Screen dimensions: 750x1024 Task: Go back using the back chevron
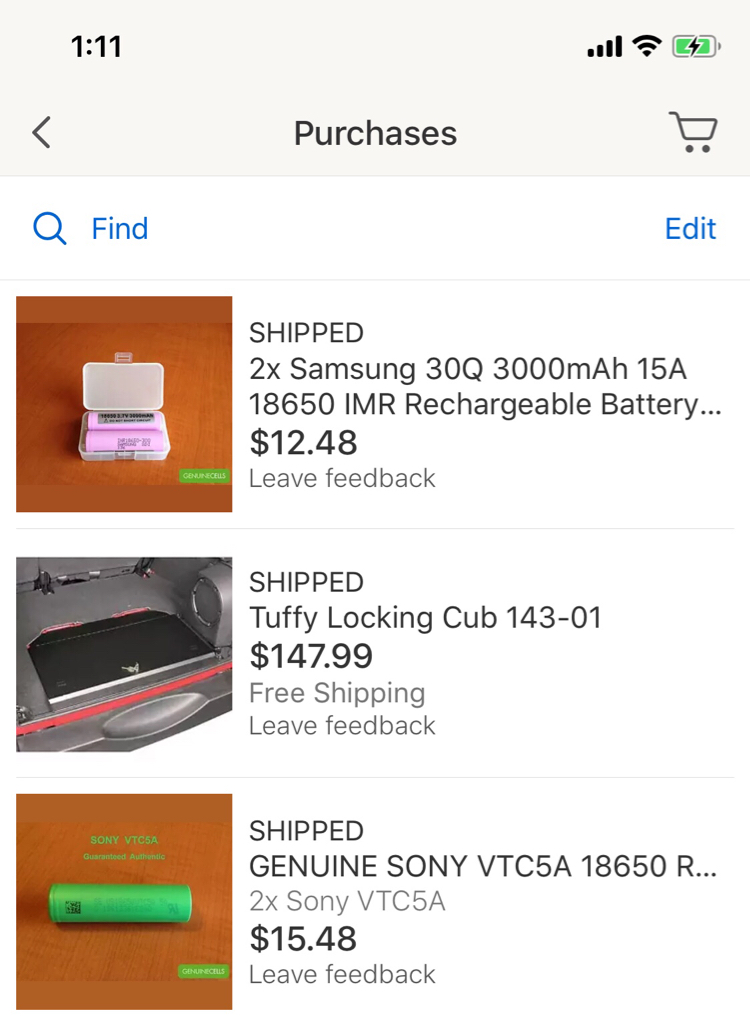41,132
